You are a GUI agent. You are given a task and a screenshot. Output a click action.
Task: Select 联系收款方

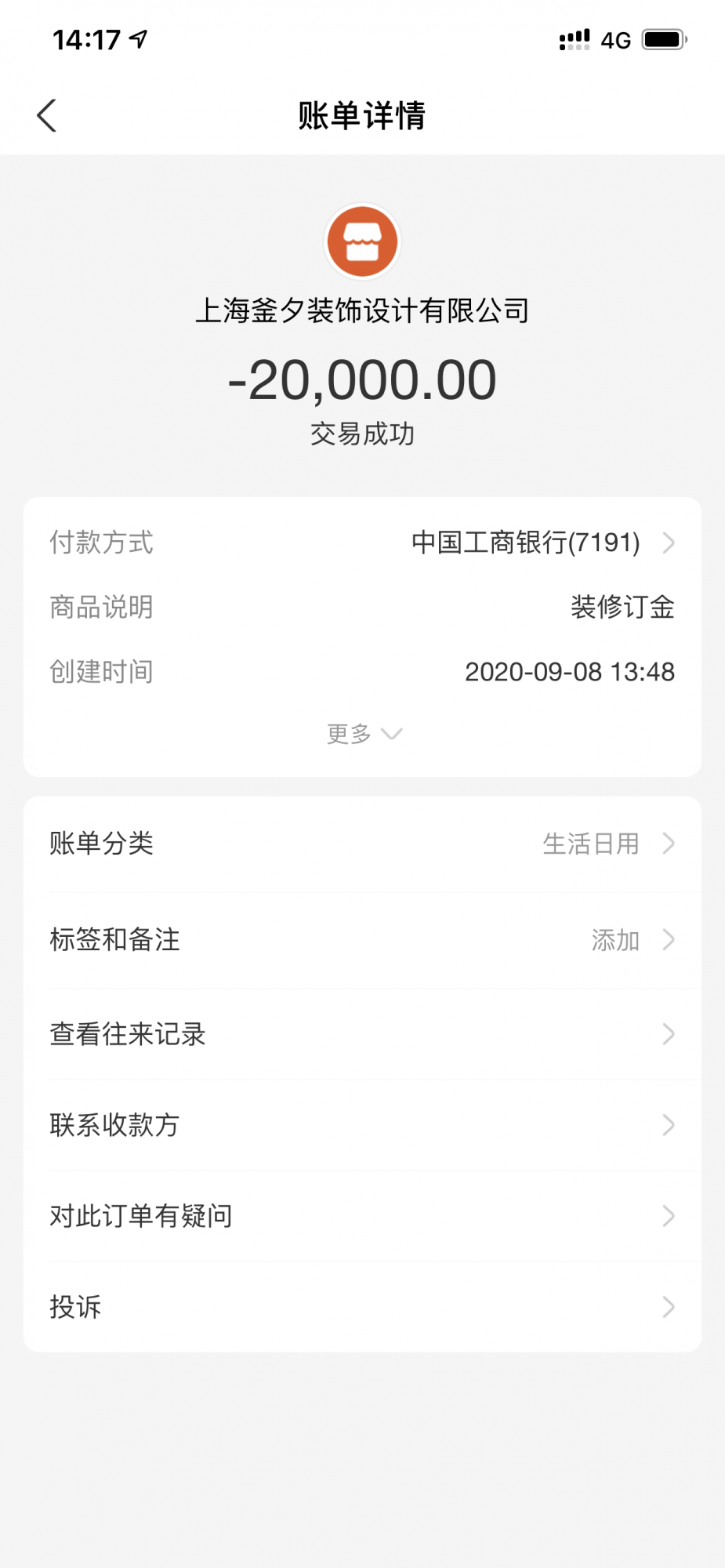(362, 1125)
